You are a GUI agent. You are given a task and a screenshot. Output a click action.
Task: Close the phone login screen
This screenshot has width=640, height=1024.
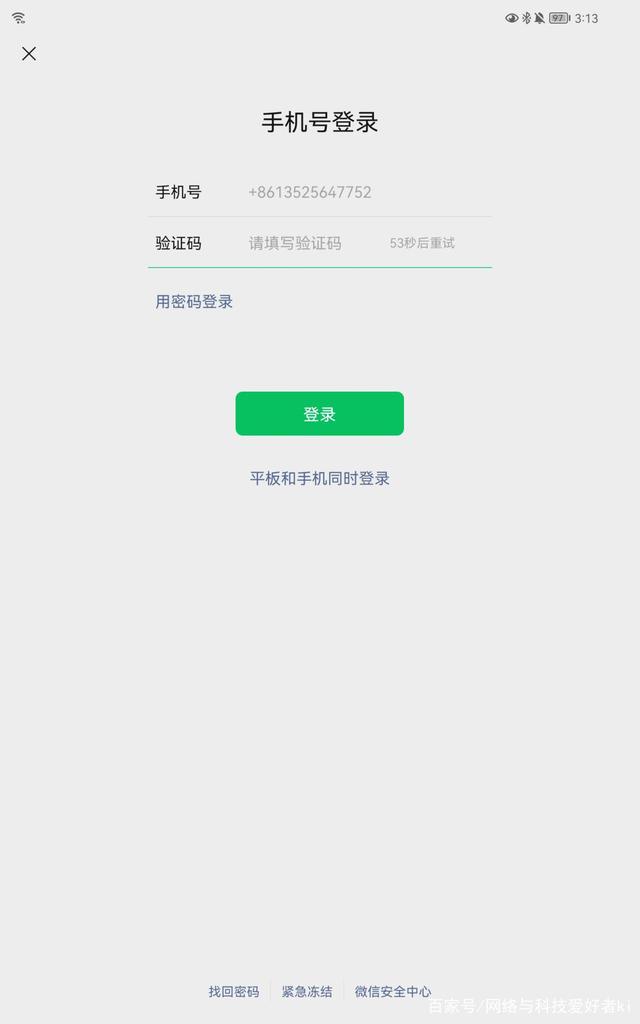29,54
